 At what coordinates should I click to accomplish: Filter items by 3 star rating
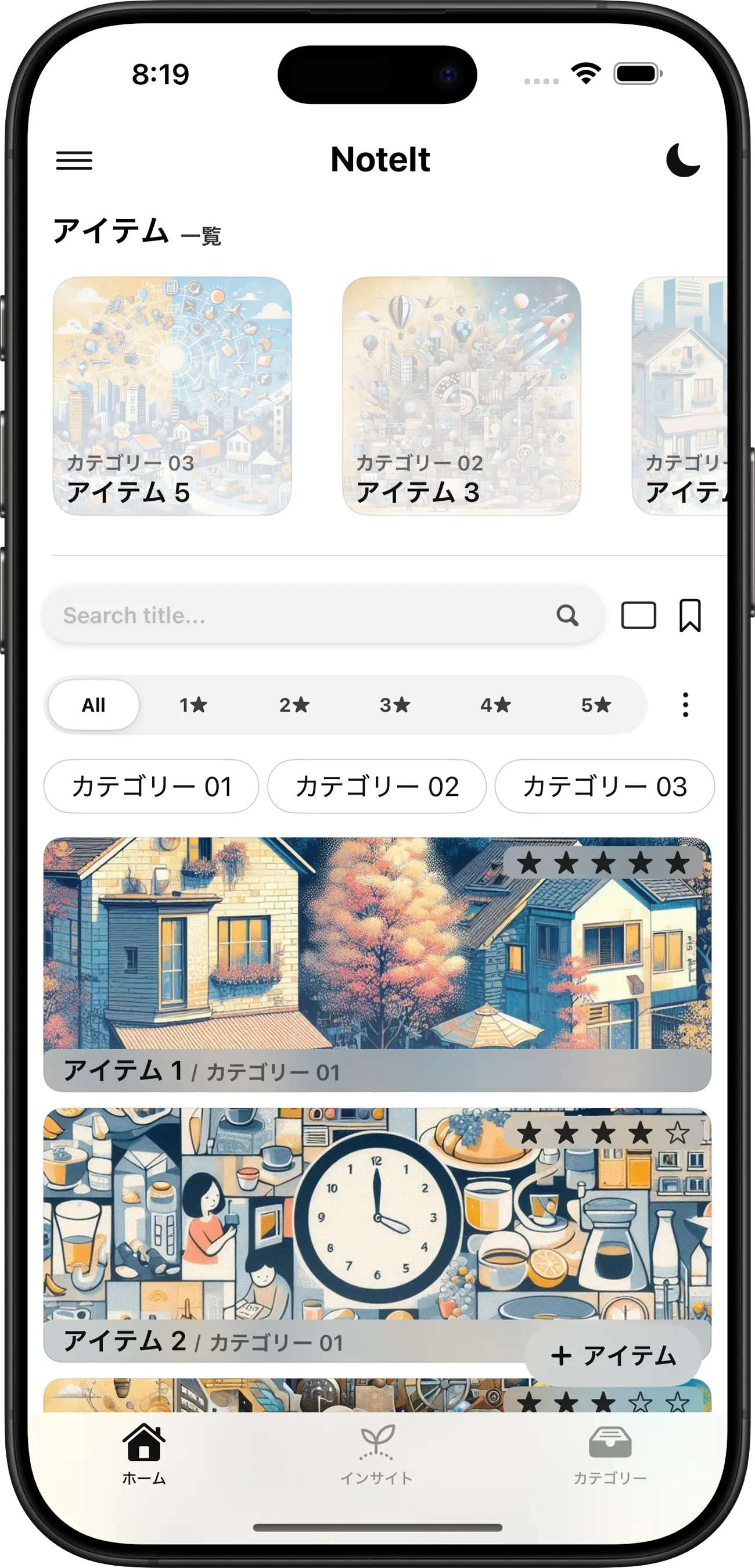395,705
